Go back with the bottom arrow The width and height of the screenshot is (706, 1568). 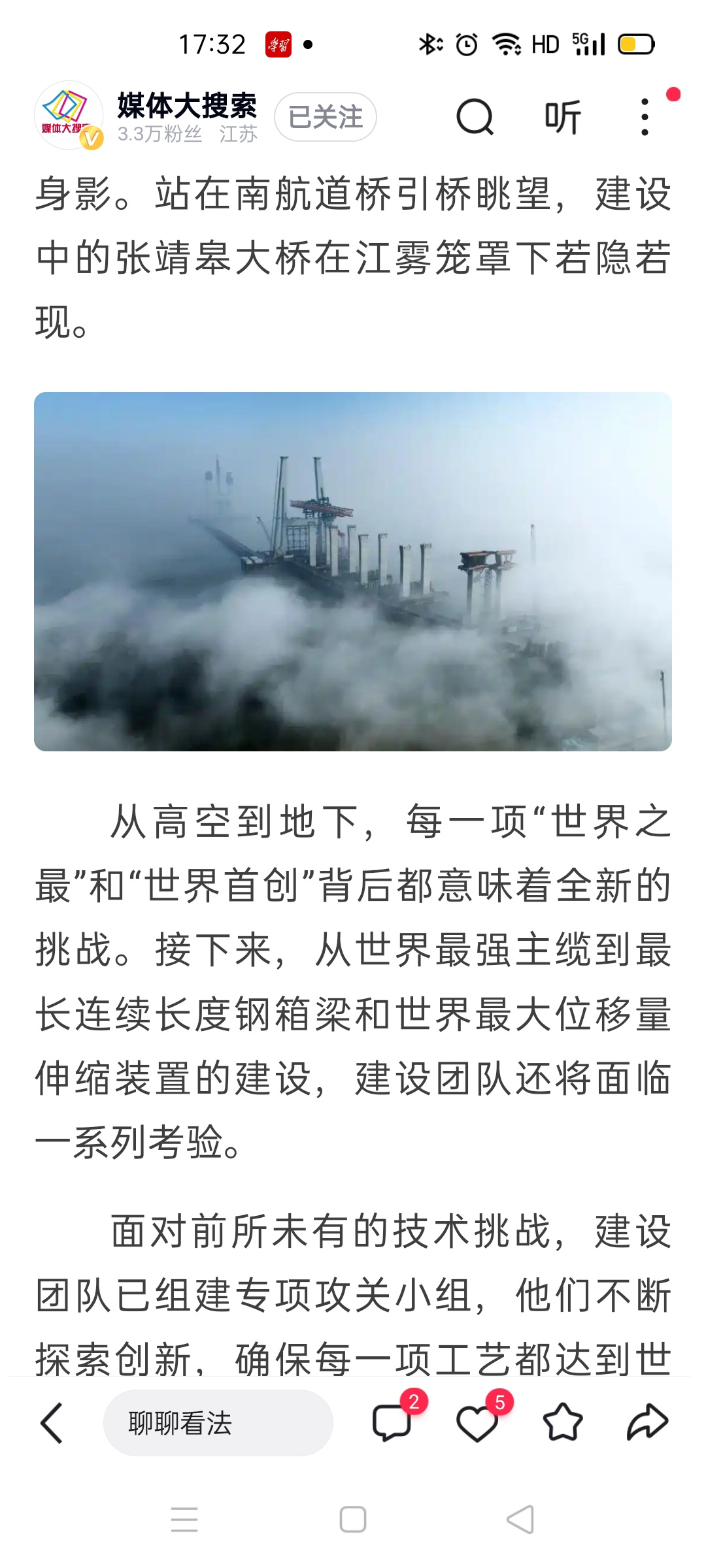[x=52, y=1423]
